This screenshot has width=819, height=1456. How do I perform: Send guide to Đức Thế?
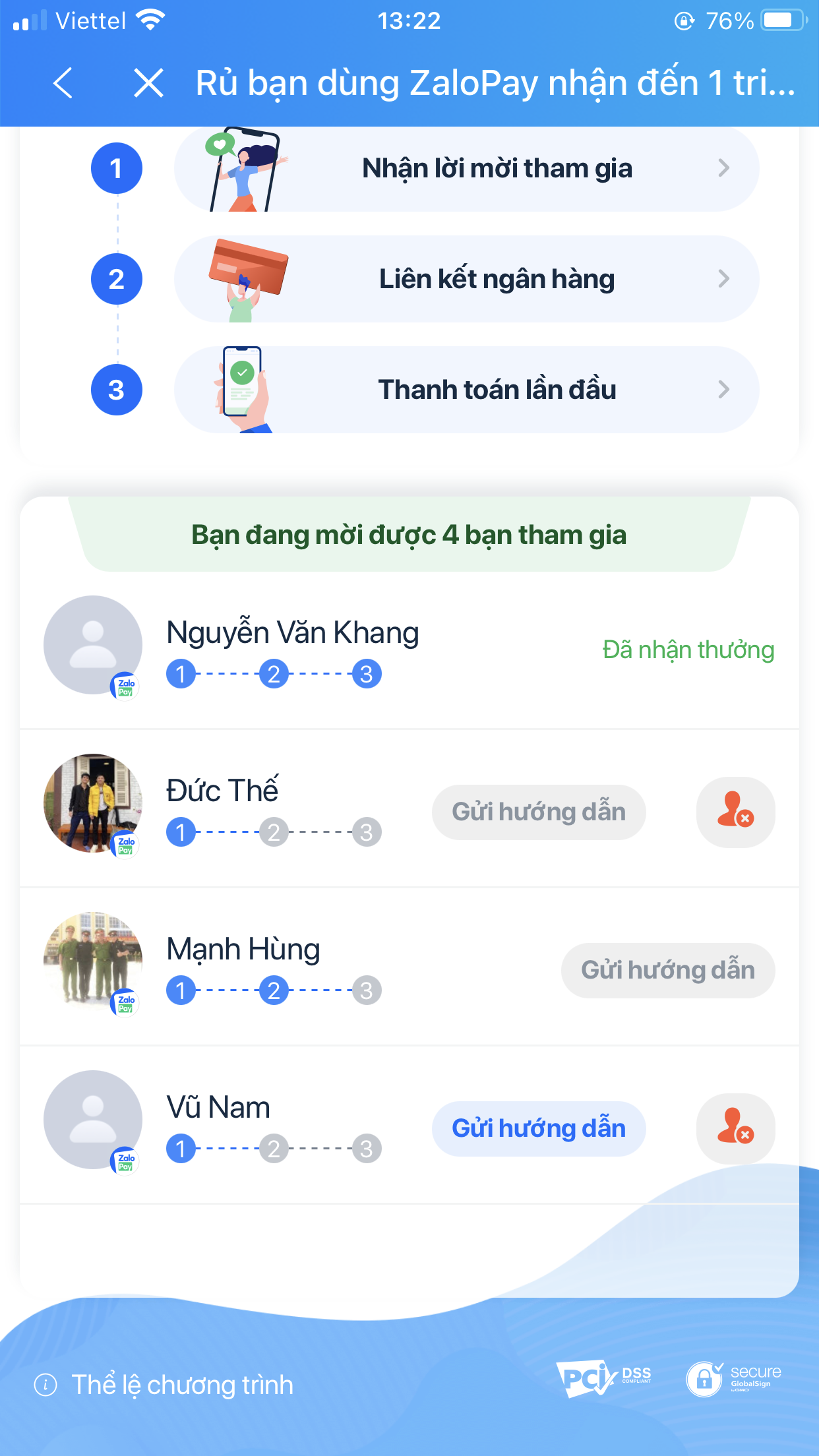click(x=538, y=812)
